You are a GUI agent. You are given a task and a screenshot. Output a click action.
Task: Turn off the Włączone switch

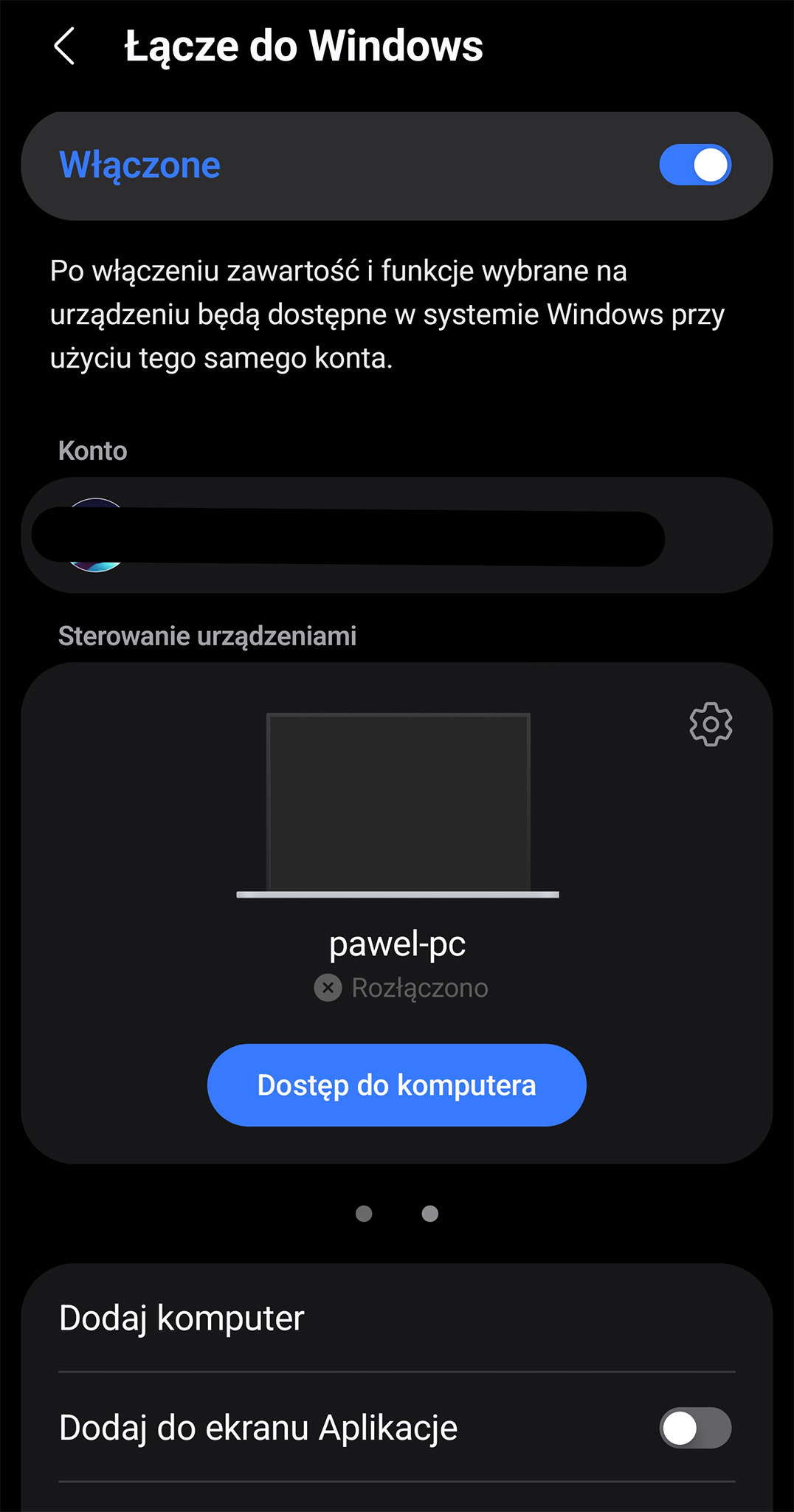tap(694, 165)
